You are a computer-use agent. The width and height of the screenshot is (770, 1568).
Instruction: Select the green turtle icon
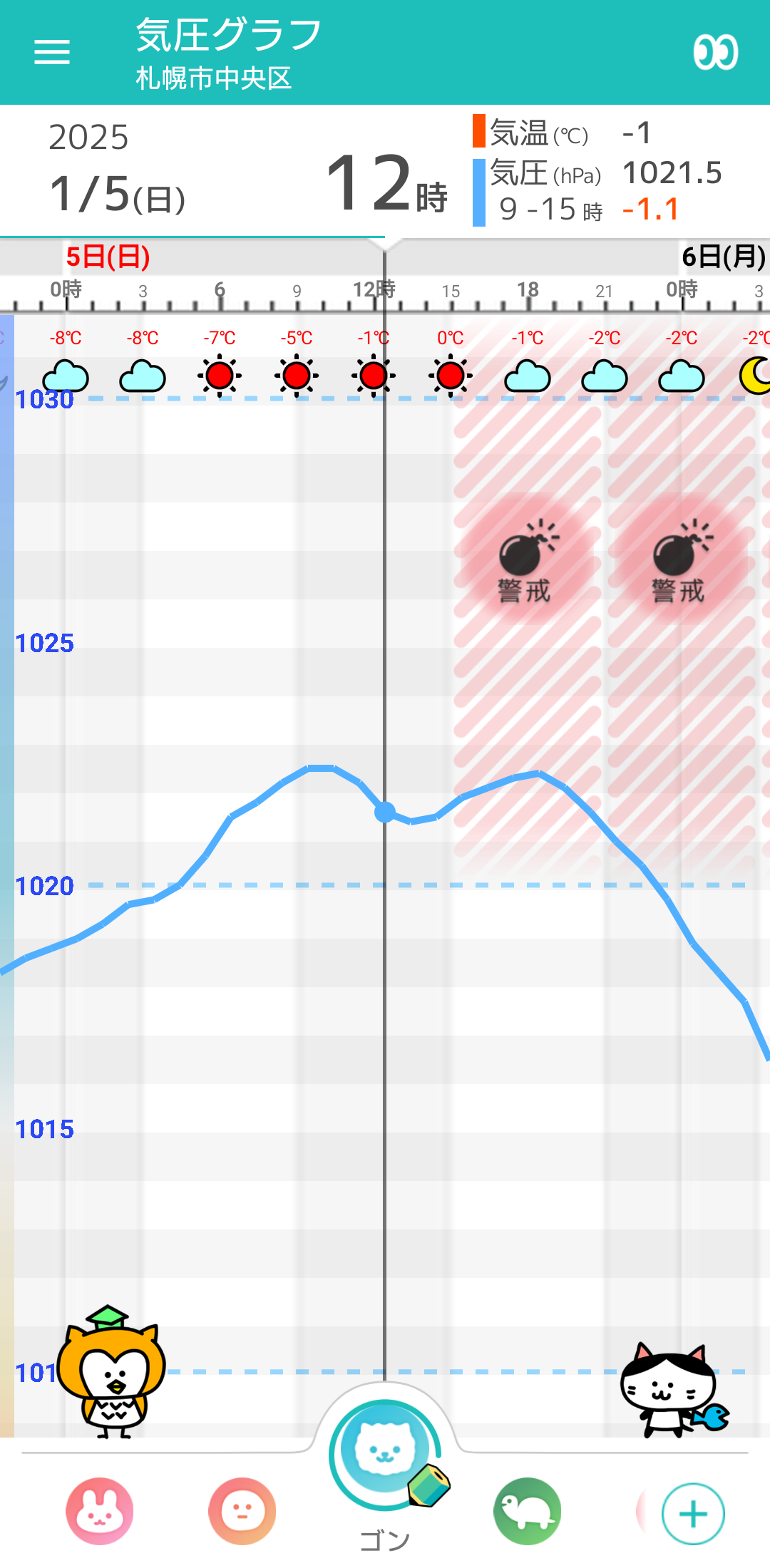click(528, 1511)
